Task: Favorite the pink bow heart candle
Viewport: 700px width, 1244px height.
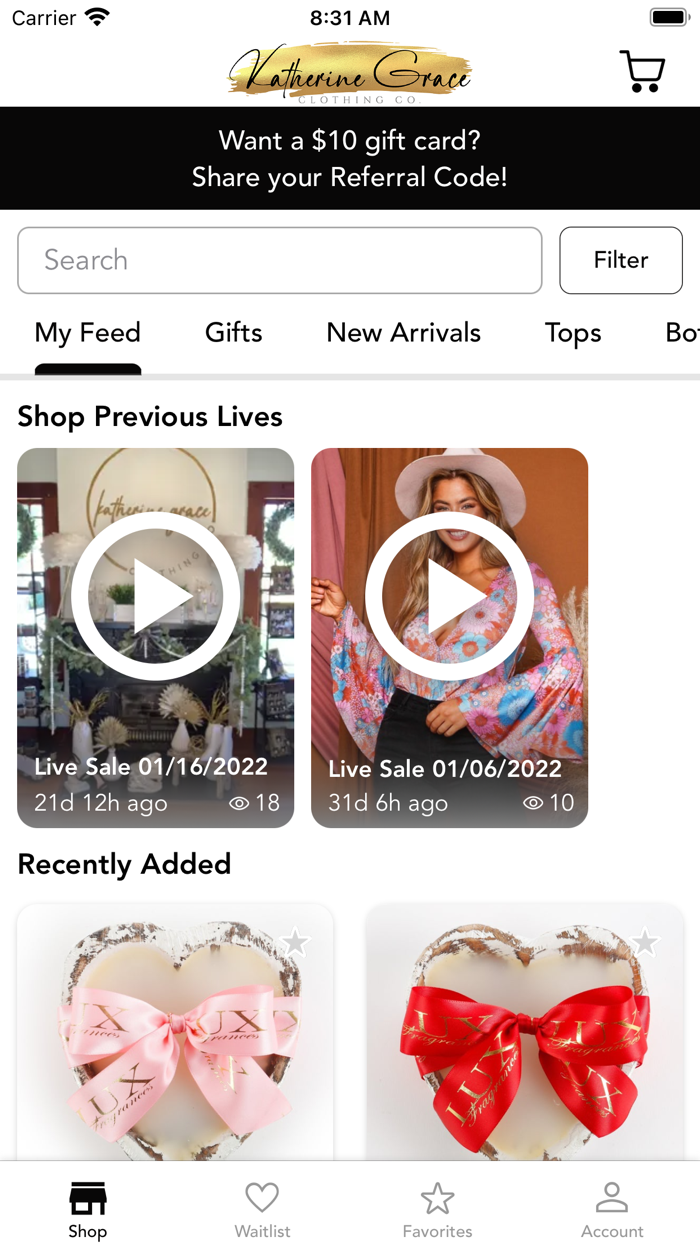Action: pyautogui.click(x=295, y=942)
